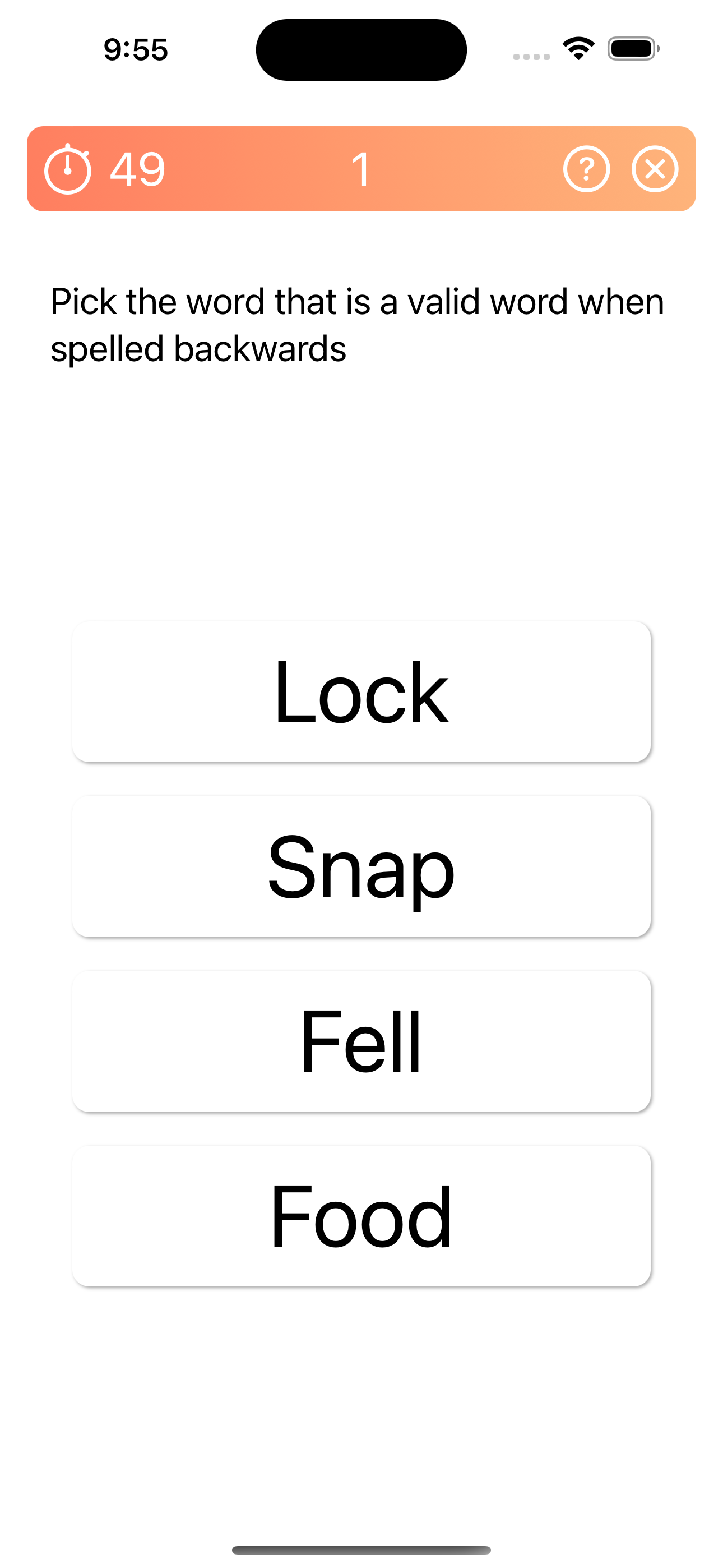
Task: Pick the word Fell
Action: click(361, 1041)
